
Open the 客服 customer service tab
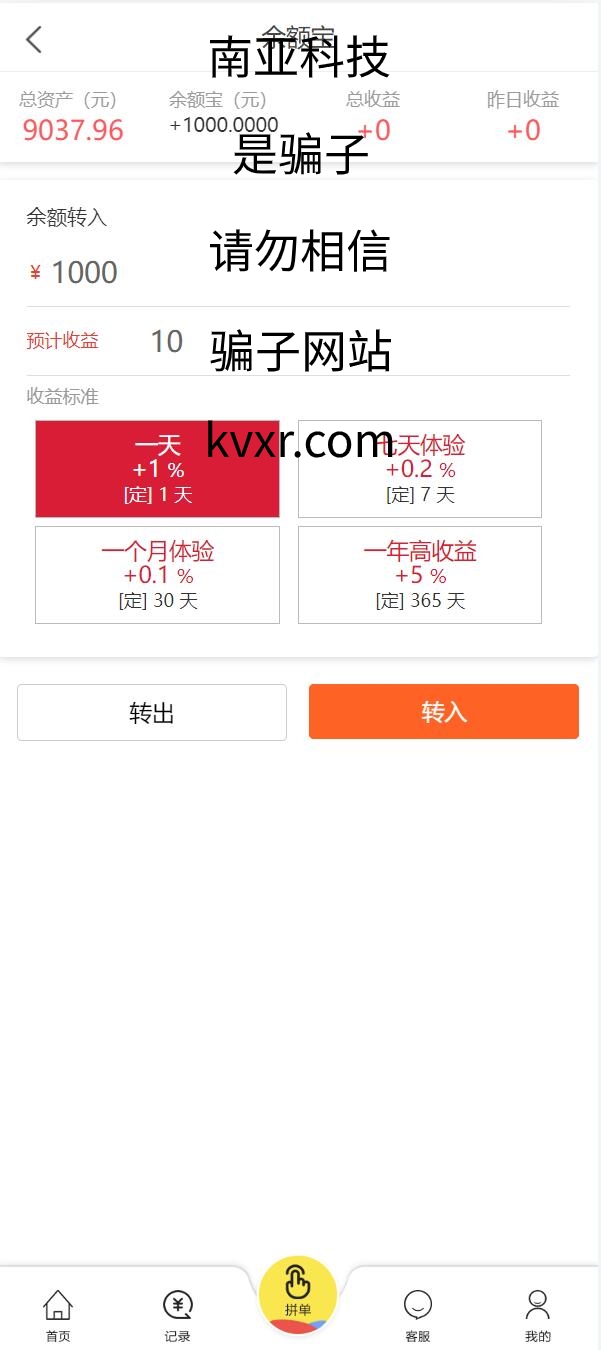pyautogui.click(x=418, y=1315)
